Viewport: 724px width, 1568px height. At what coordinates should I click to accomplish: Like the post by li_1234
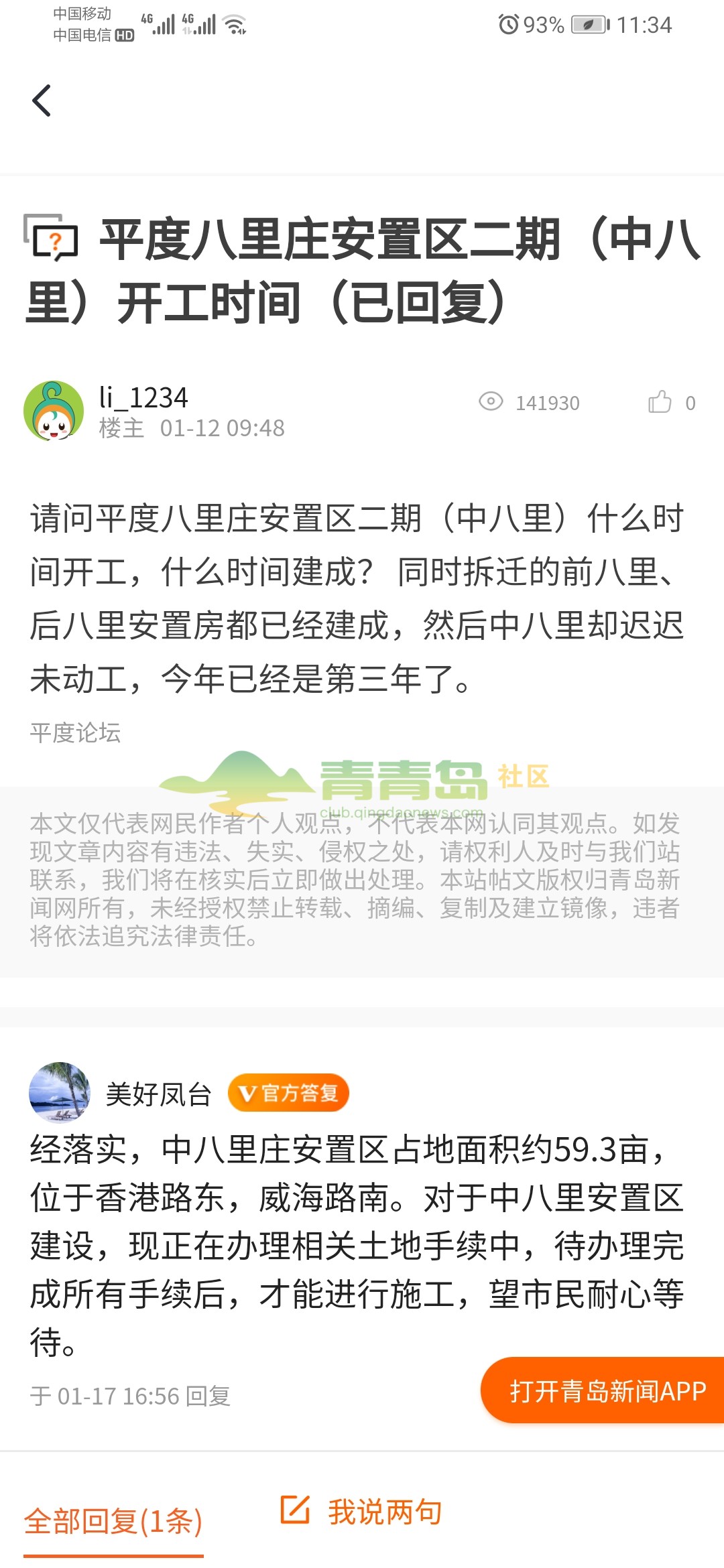(x=660, y=402)
